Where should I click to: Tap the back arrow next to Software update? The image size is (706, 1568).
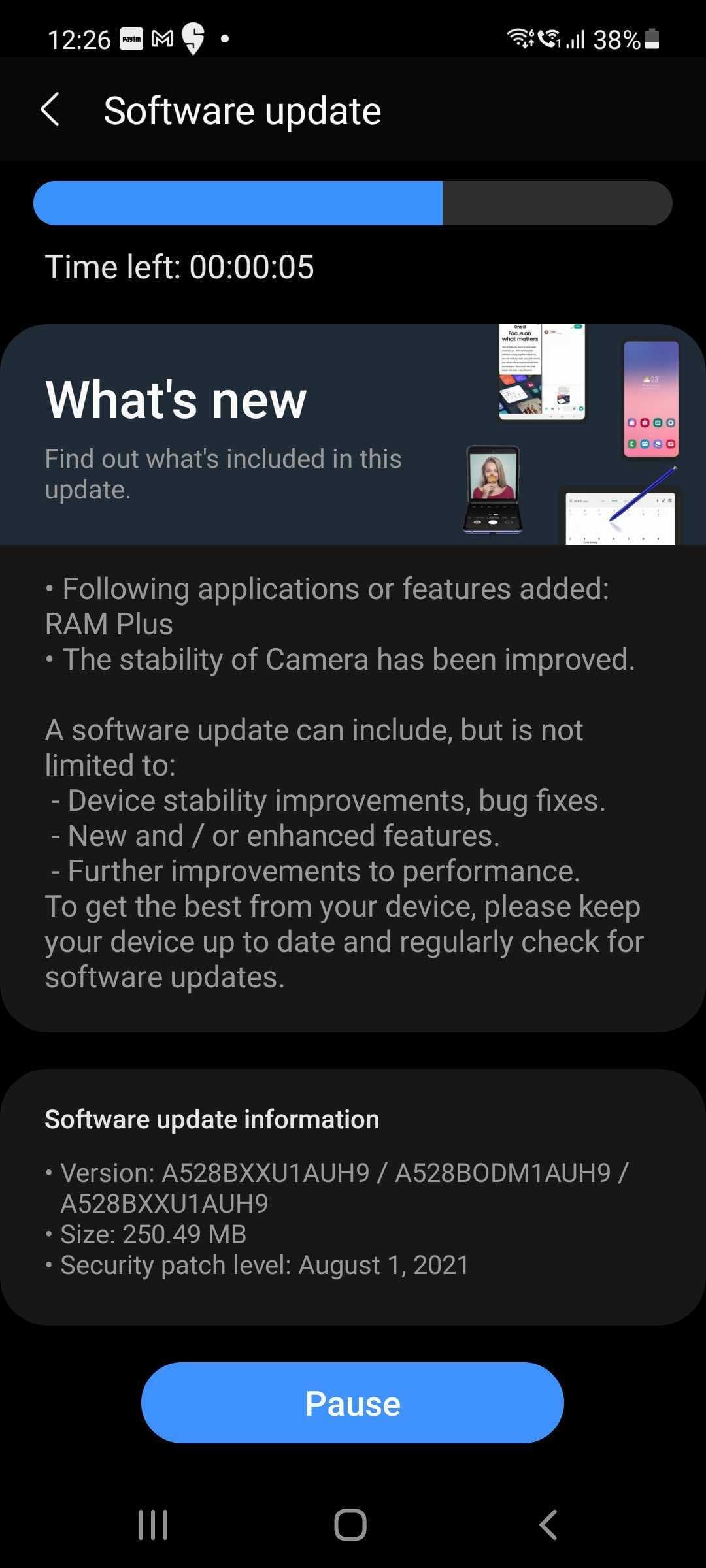point(51,110)
